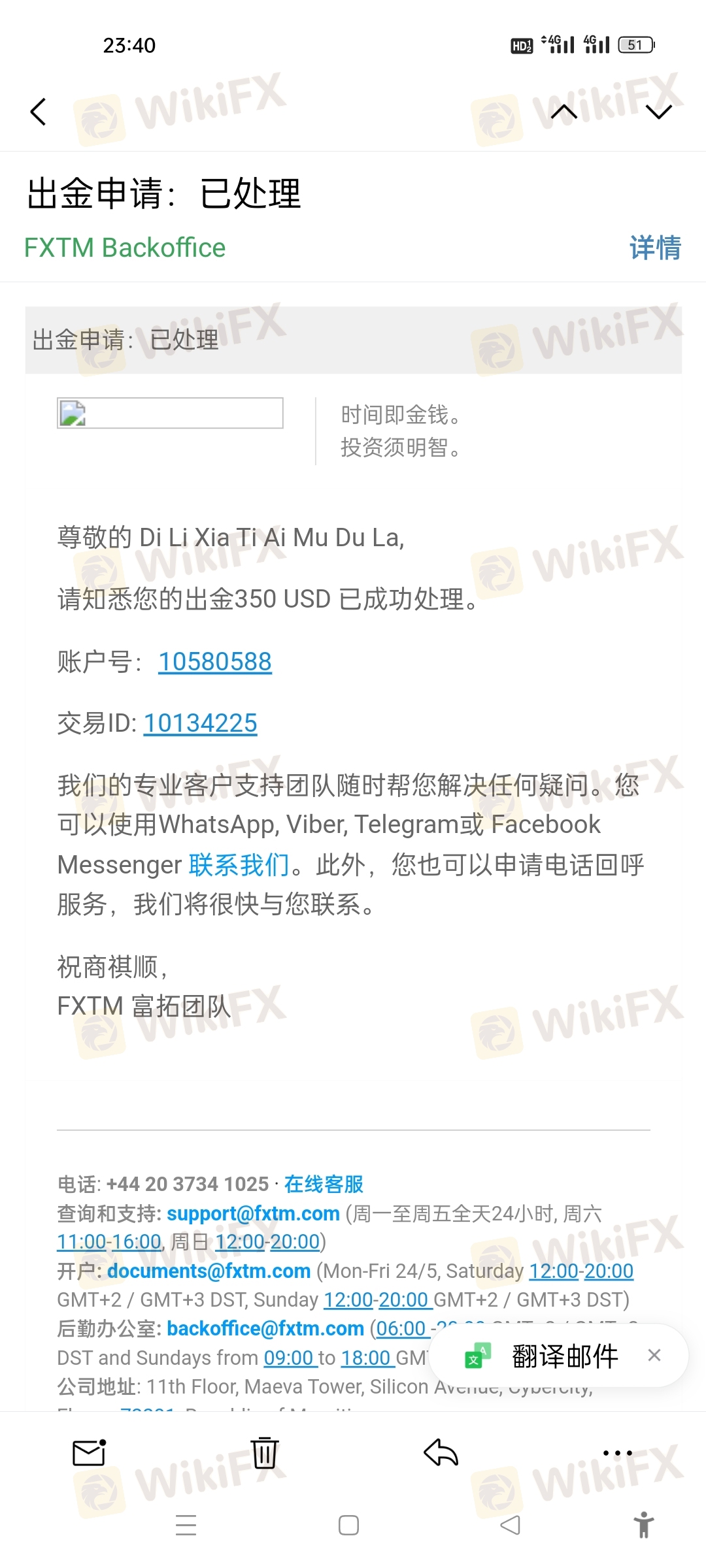Go back to the inbox
This screenshot has height=1568, width=706.
(39, 112)
